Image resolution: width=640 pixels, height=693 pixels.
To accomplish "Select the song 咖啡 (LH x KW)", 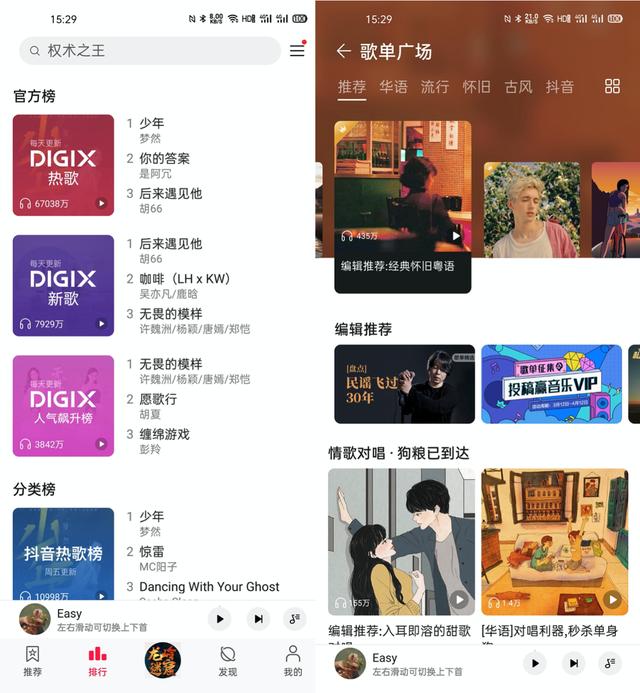I will click(184, 278).
